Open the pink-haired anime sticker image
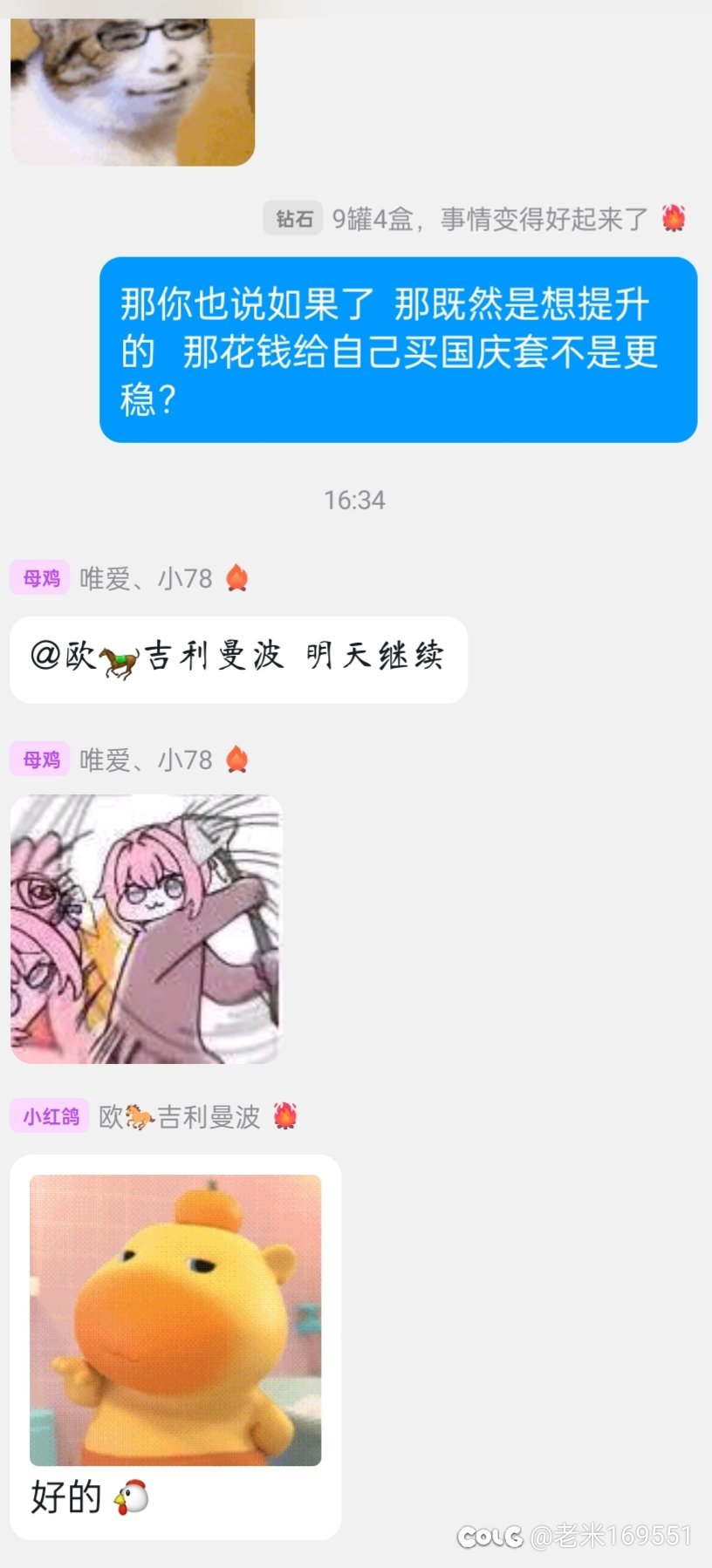The width and height of the screenshot is (712, 1568). coord(146,929)
